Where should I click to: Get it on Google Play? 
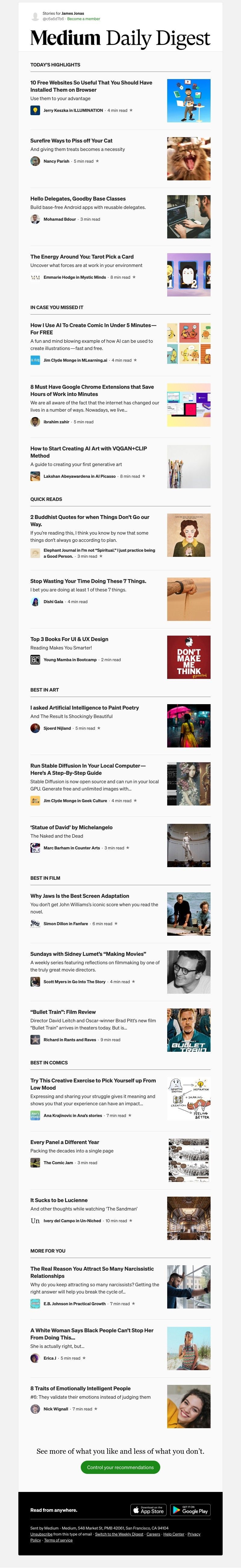(x=190, y=1510)
